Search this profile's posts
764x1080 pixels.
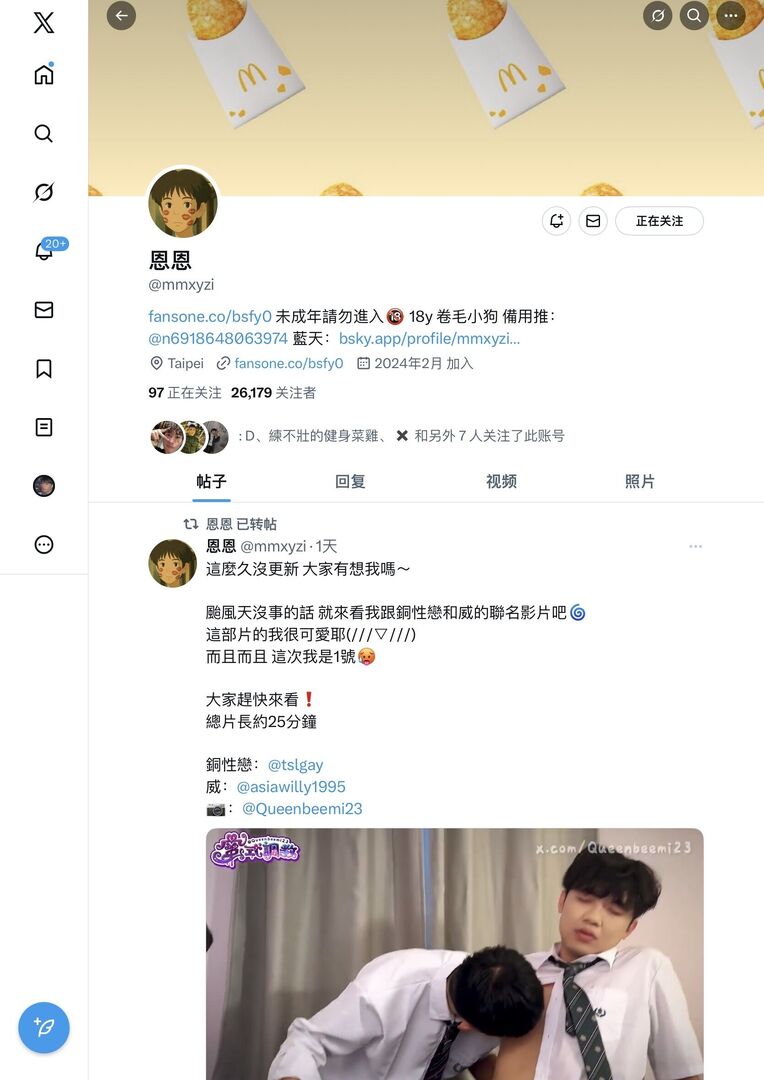point(693,15)
